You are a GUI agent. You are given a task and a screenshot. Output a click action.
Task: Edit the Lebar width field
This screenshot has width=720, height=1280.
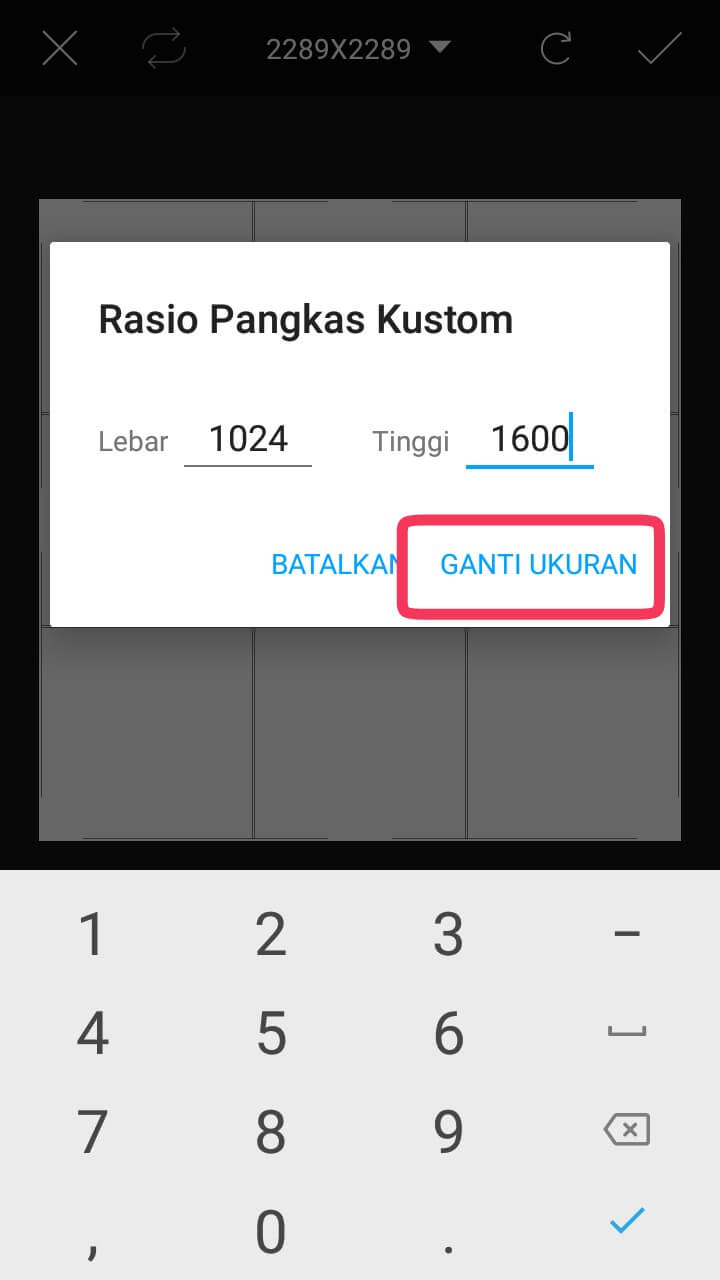pyautogui.click(x=248, y=440)
